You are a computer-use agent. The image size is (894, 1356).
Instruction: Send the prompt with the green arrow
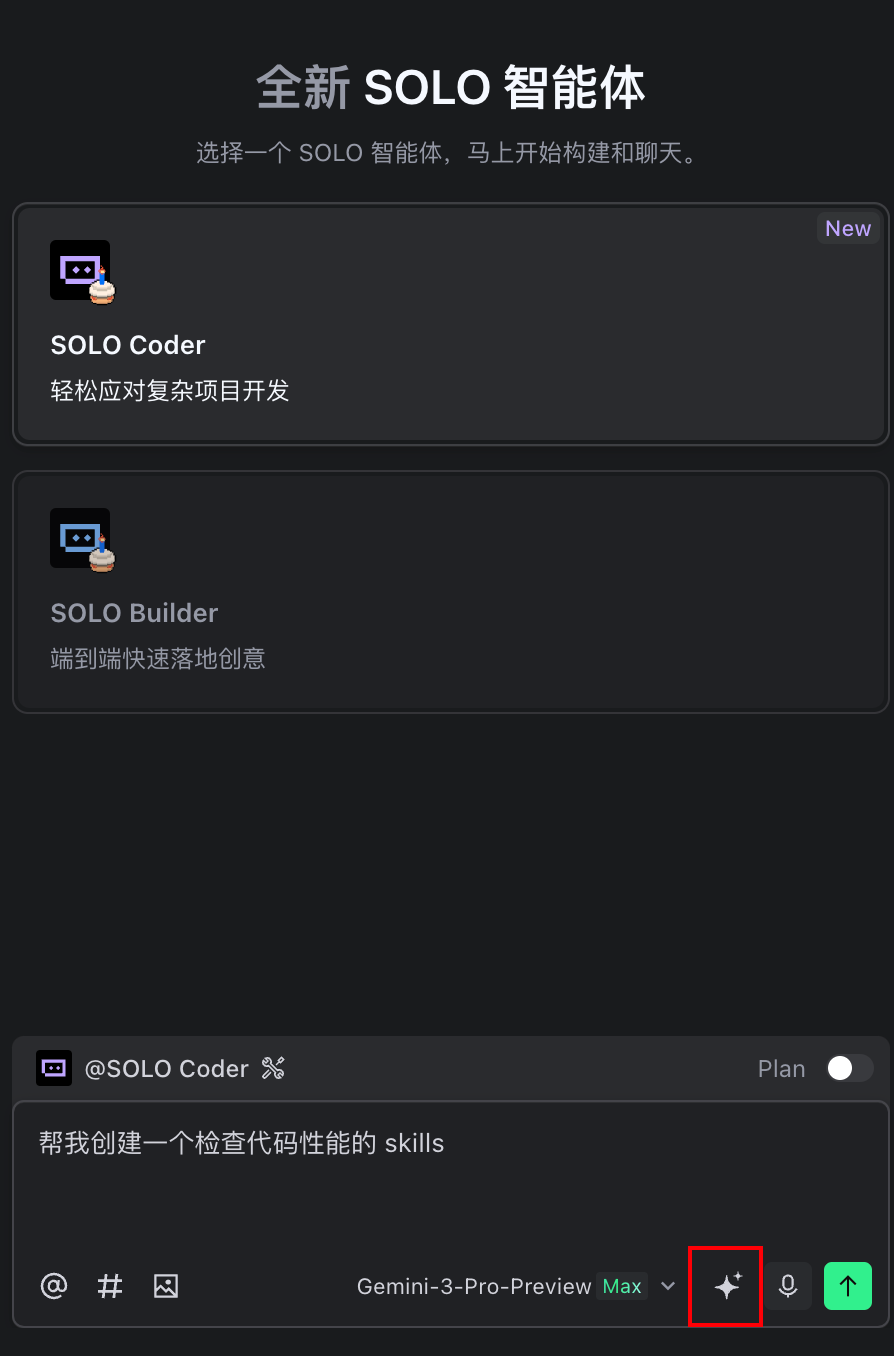pyautogui.click(x=848, y=1286)
